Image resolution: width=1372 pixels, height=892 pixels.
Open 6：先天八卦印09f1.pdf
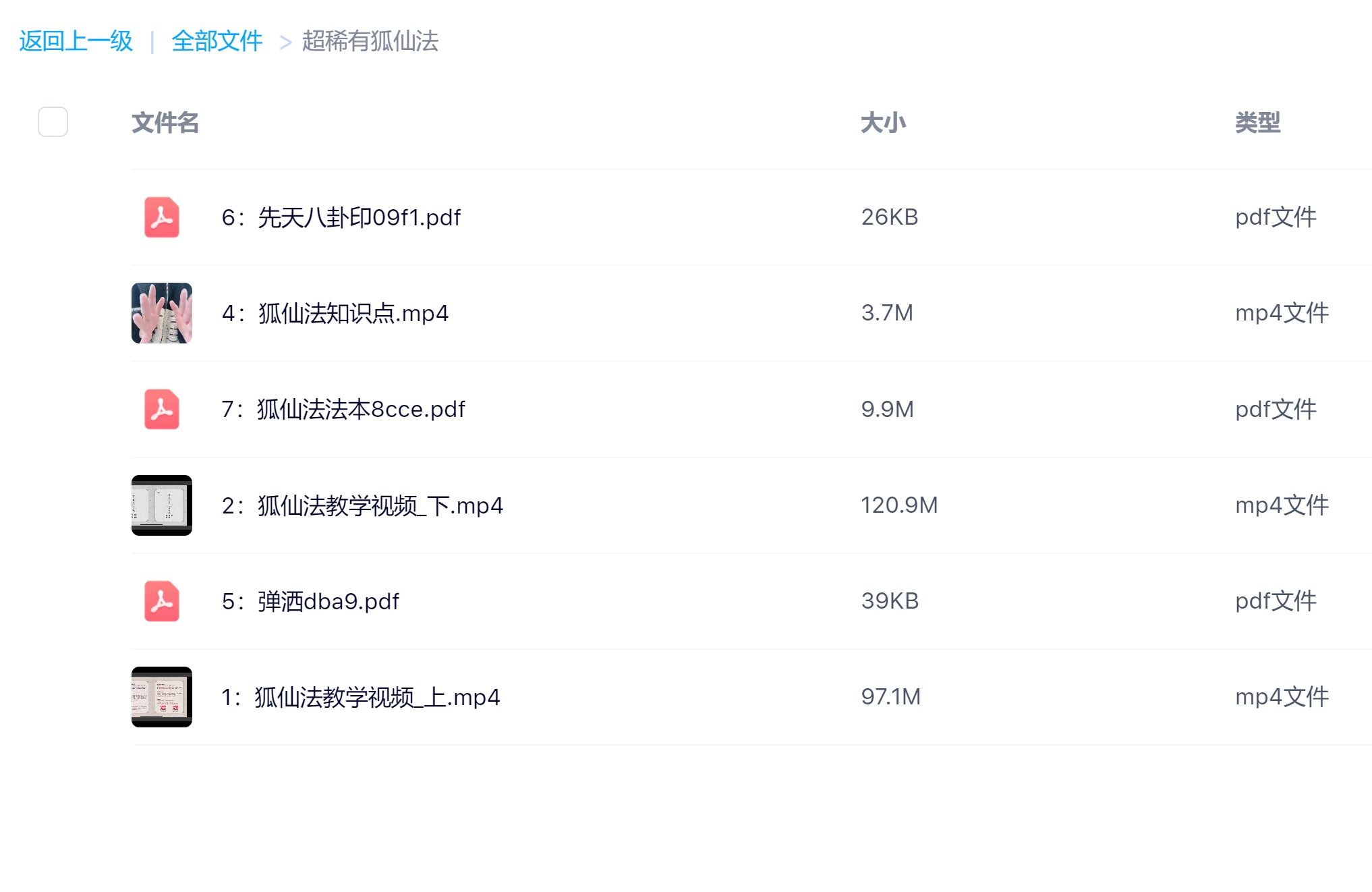341,217
